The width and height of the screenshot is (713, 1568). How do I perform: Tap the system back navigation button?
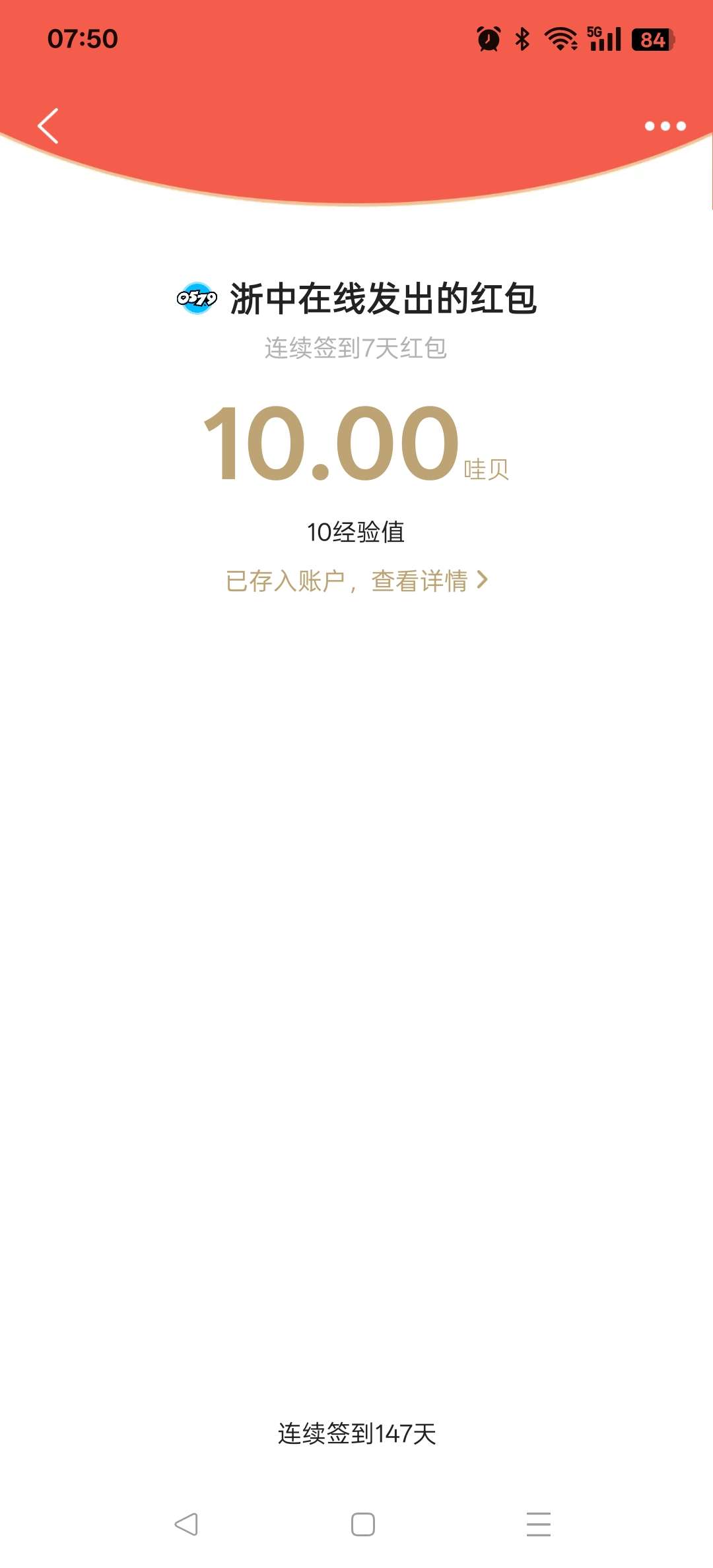[186, 1524]
